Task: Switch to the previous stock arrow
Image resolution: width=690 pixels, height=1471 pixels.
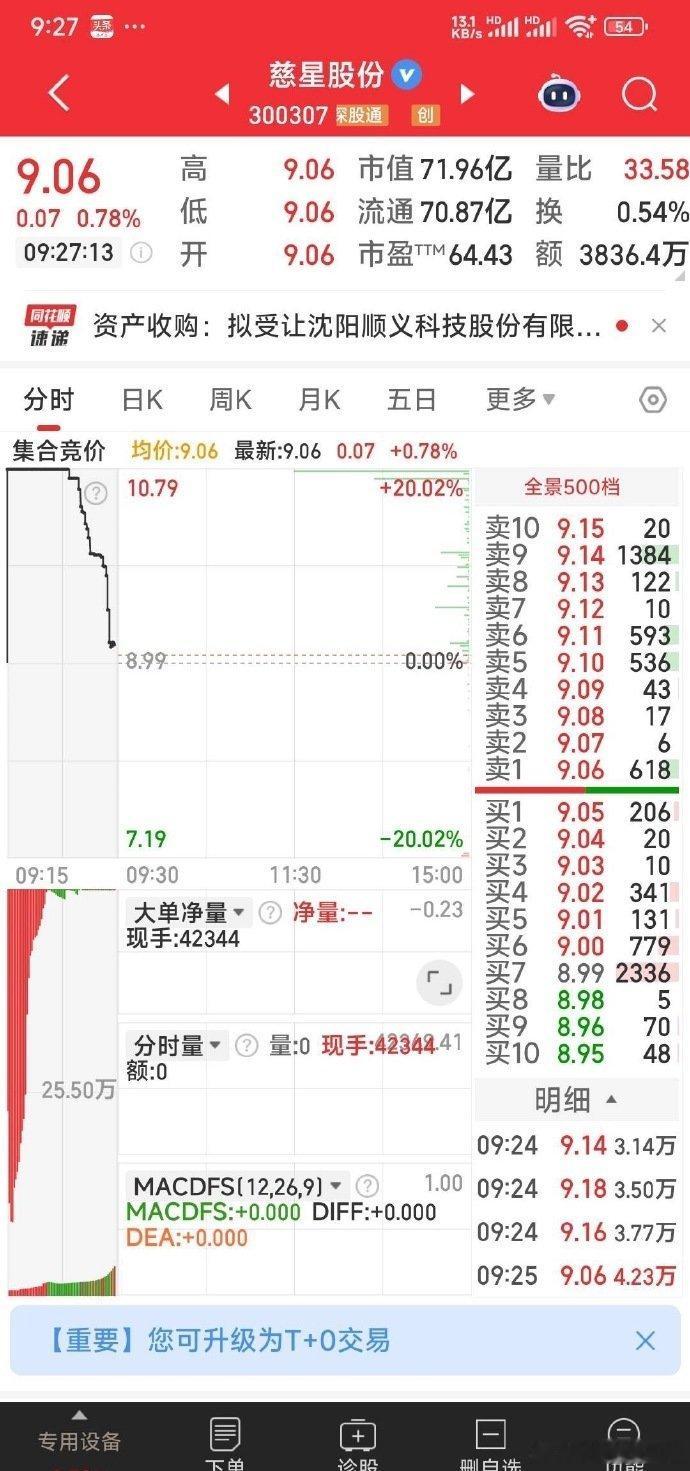Action: coord(222,94)
